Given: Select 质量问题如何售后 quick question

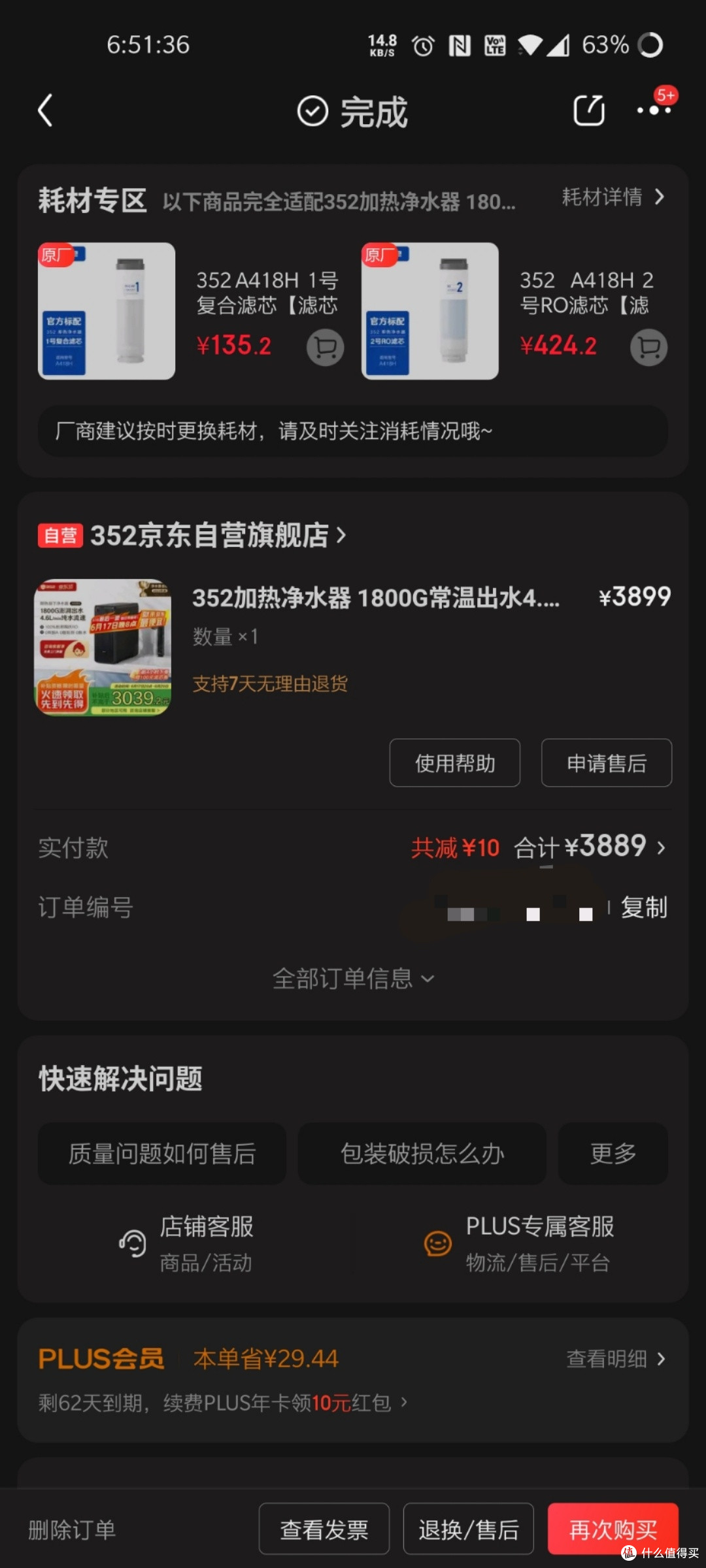Looking at the screenshot, I should tap(162, 1153).
